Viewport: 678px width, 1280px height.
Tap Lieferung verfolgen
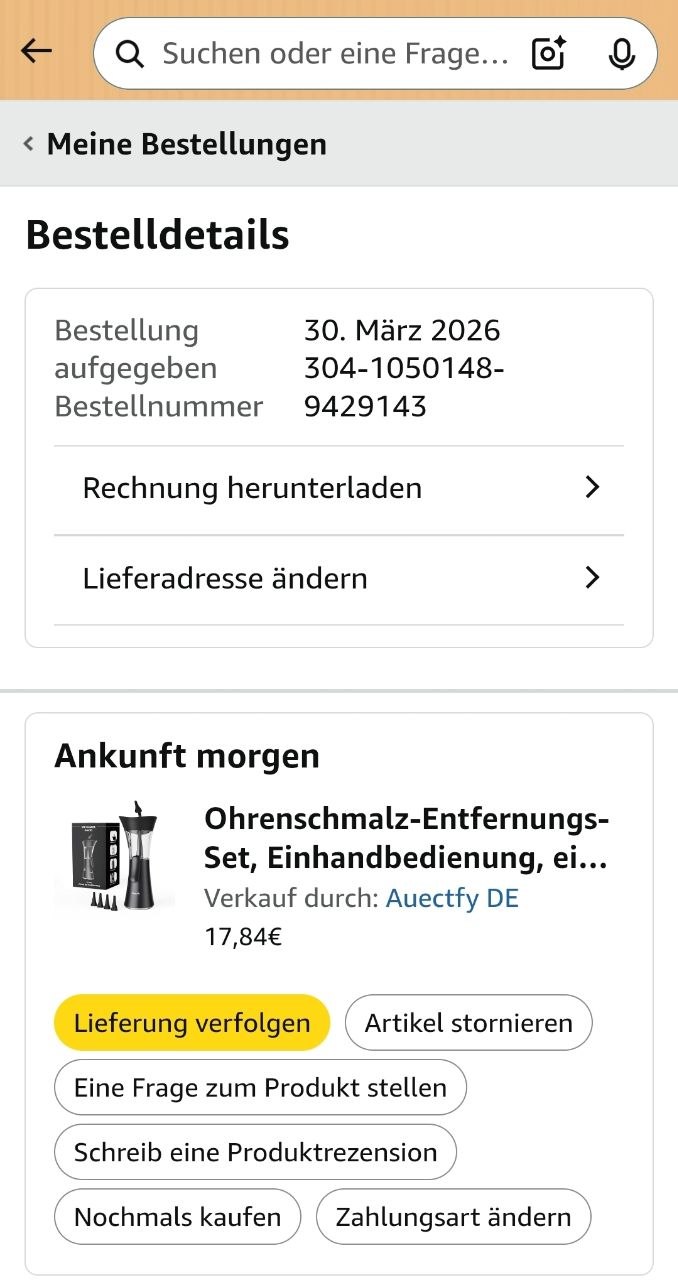191,1023
